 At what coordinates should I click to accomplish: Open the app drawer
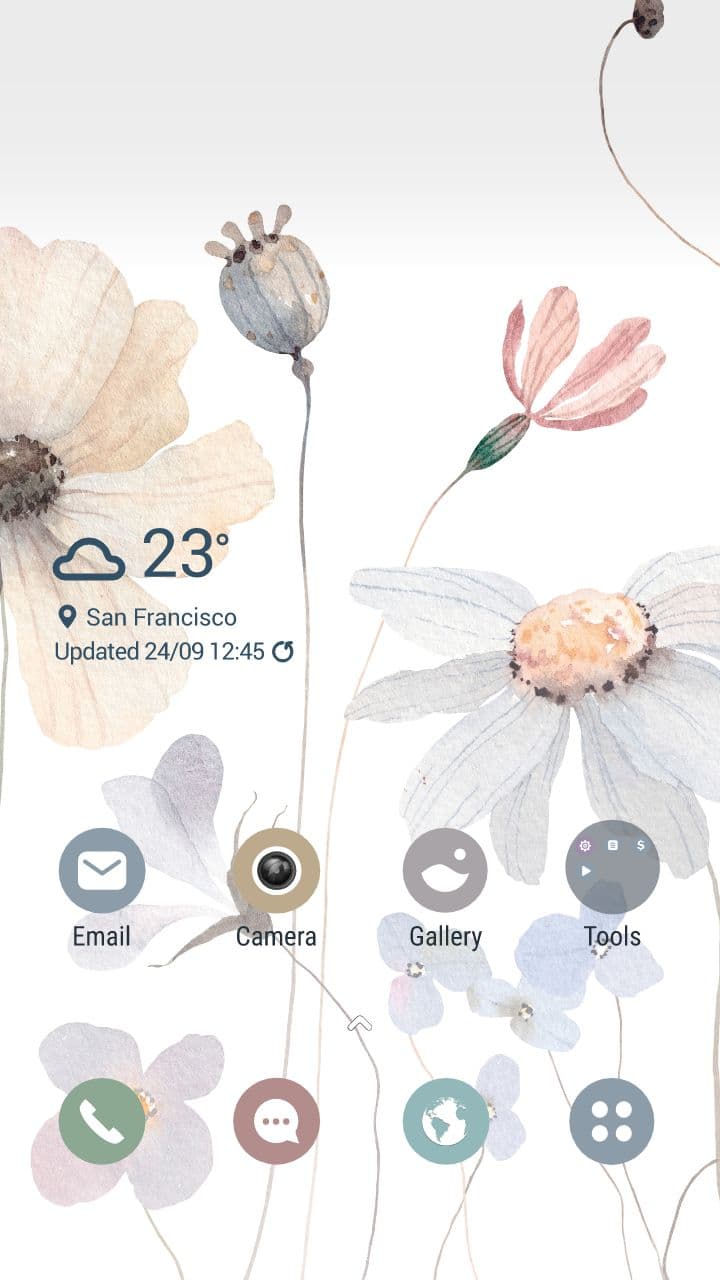[x=612, y=1121]
